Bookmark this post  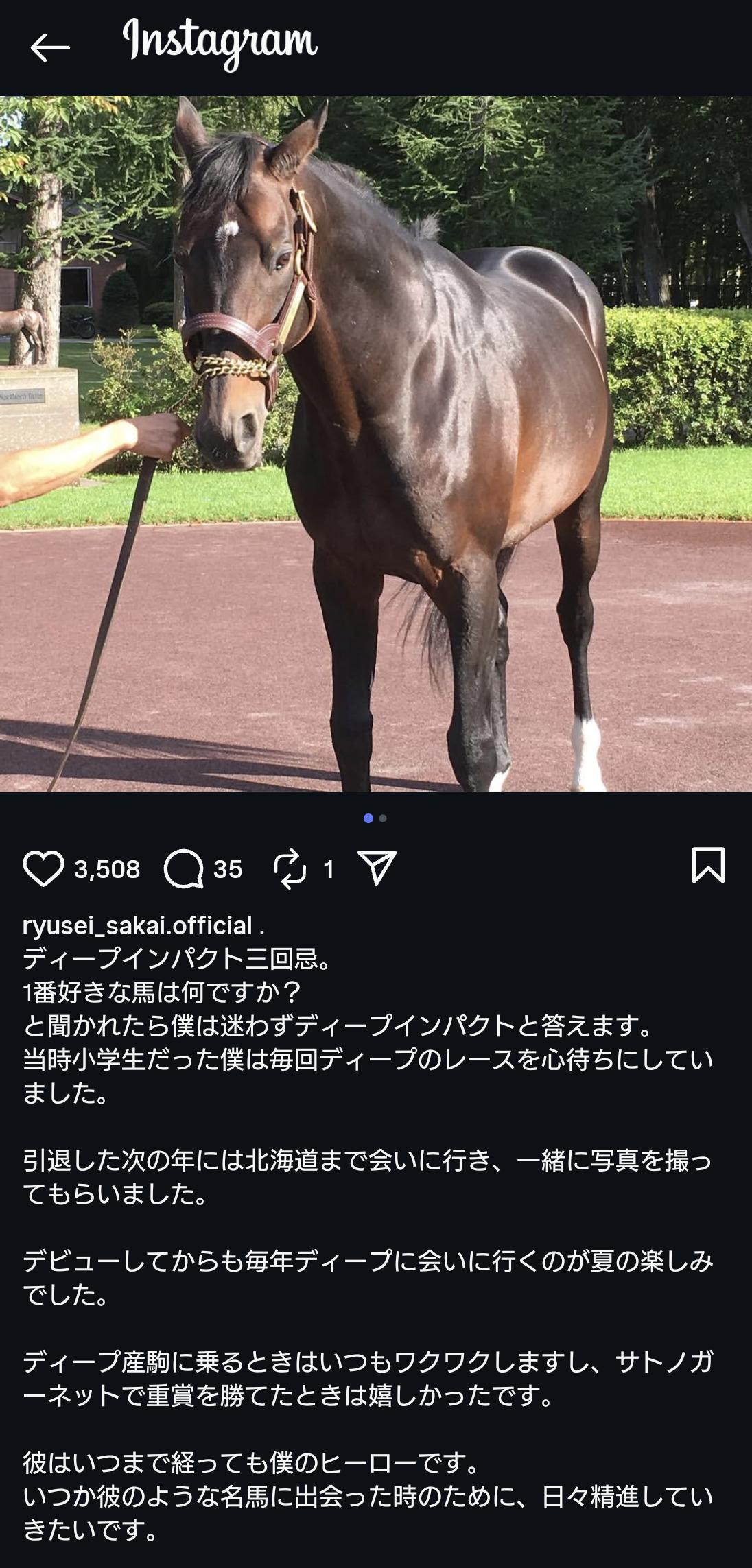(707, 864)
